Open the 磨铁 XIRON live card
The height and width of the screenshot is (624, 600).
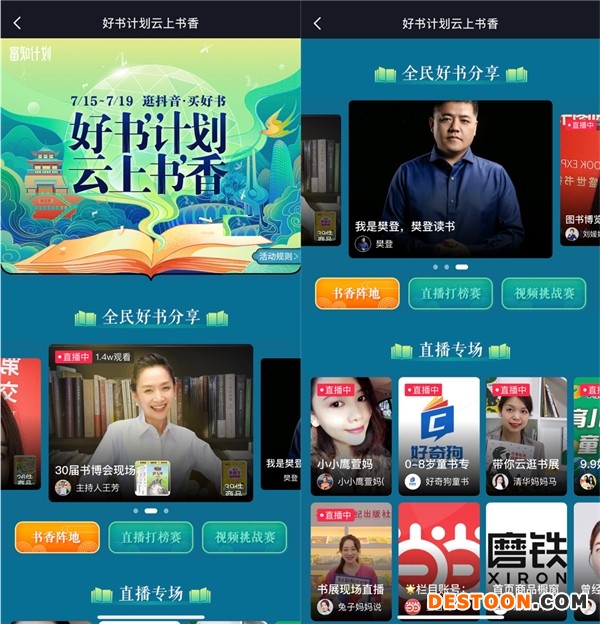[x=526, y=558]
